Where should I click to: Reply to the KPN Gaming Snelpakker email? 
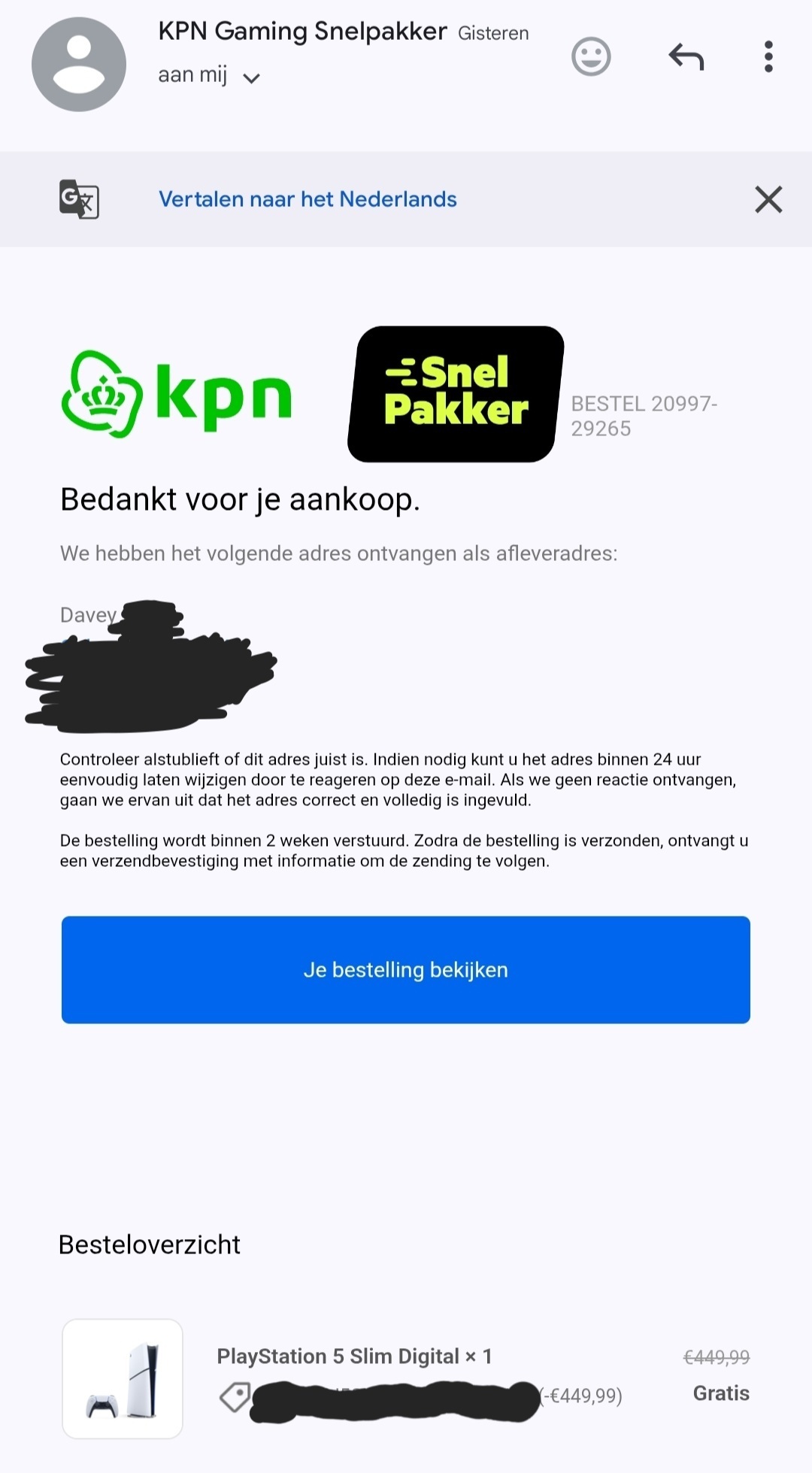[686, 56]
